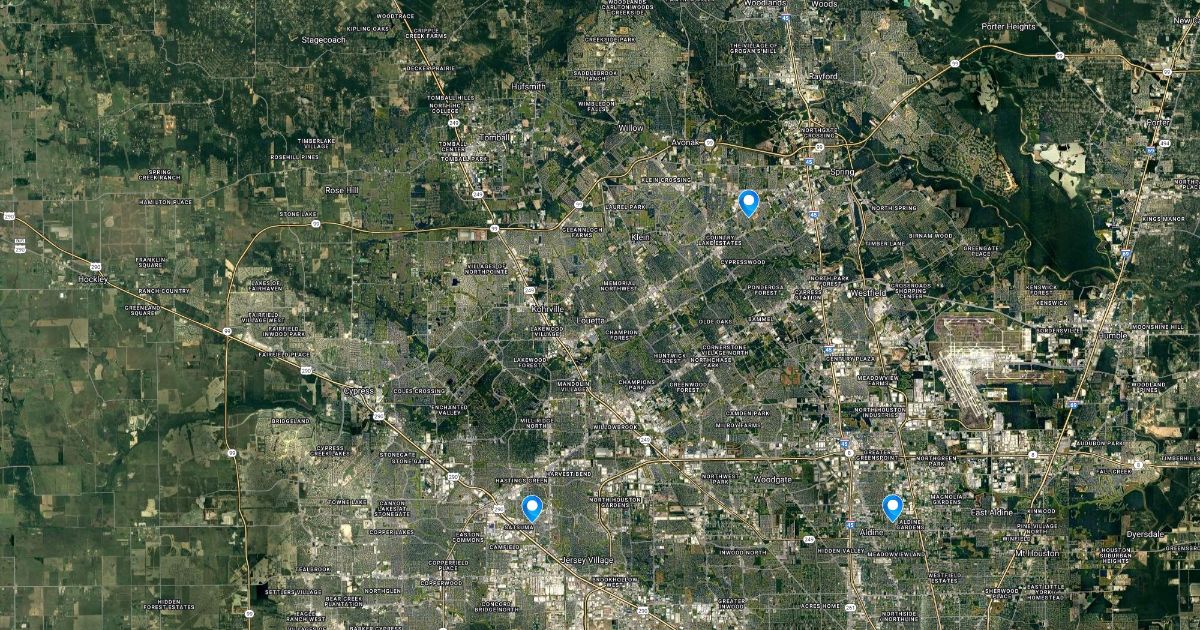Tap the map pin near Country Lake Estates

pos(748,202)
